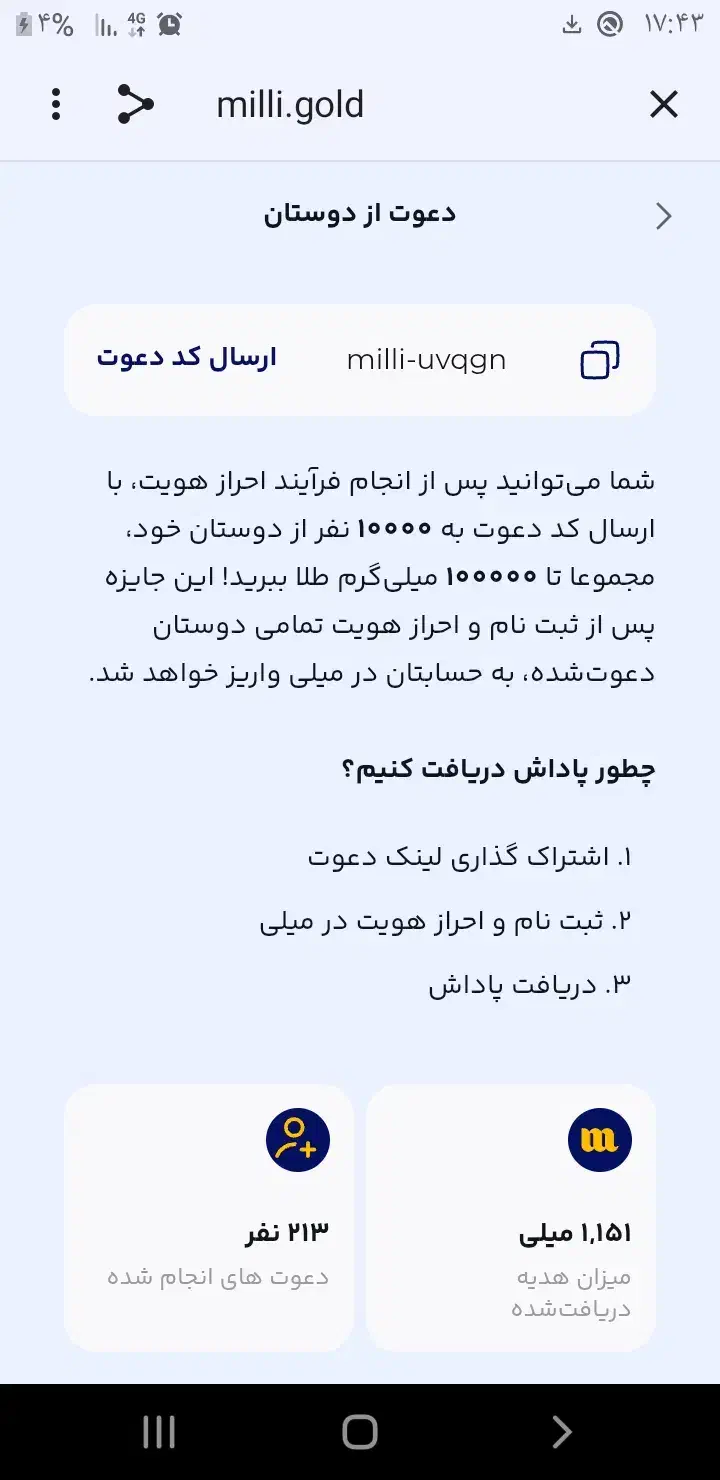Image resolution: width=720 pixels, height=1480 pixels.
Task: Open the recent apps navigation button
Action: coord(158,1432)
